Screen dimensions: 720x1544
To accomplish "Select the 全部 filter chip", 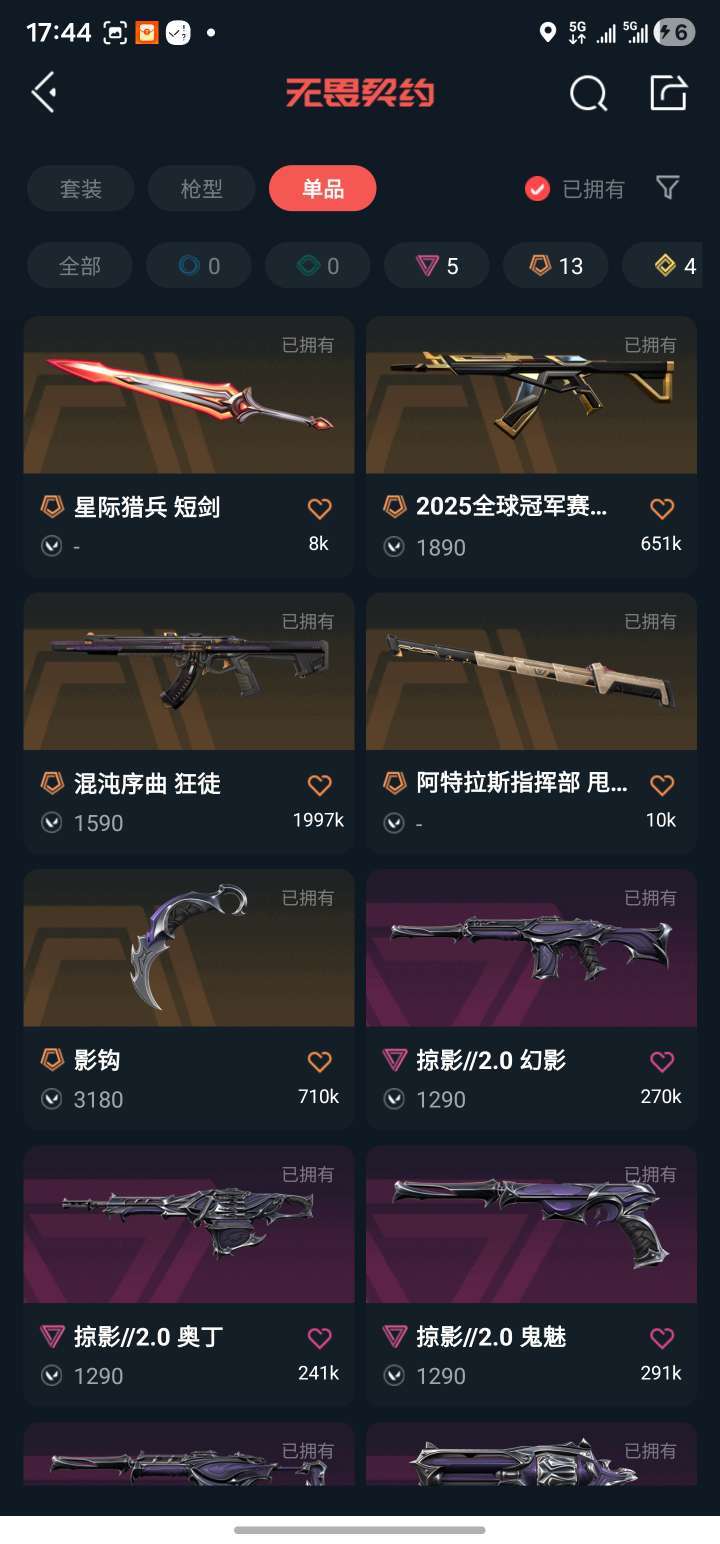I will pyautogui.click(x=81, y=266).
